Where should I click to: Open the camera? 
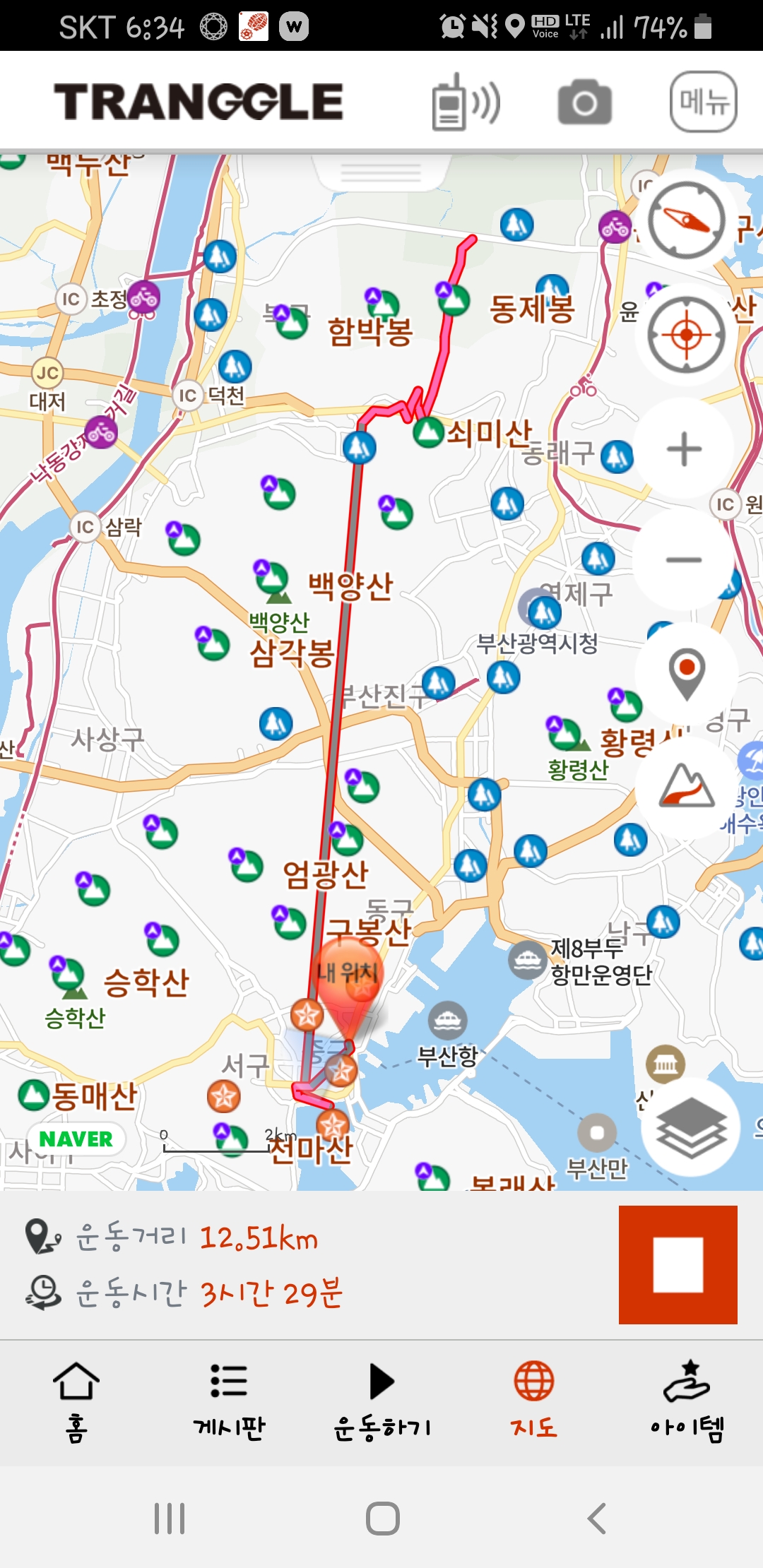pyautogui.click(x=584, y=103)
